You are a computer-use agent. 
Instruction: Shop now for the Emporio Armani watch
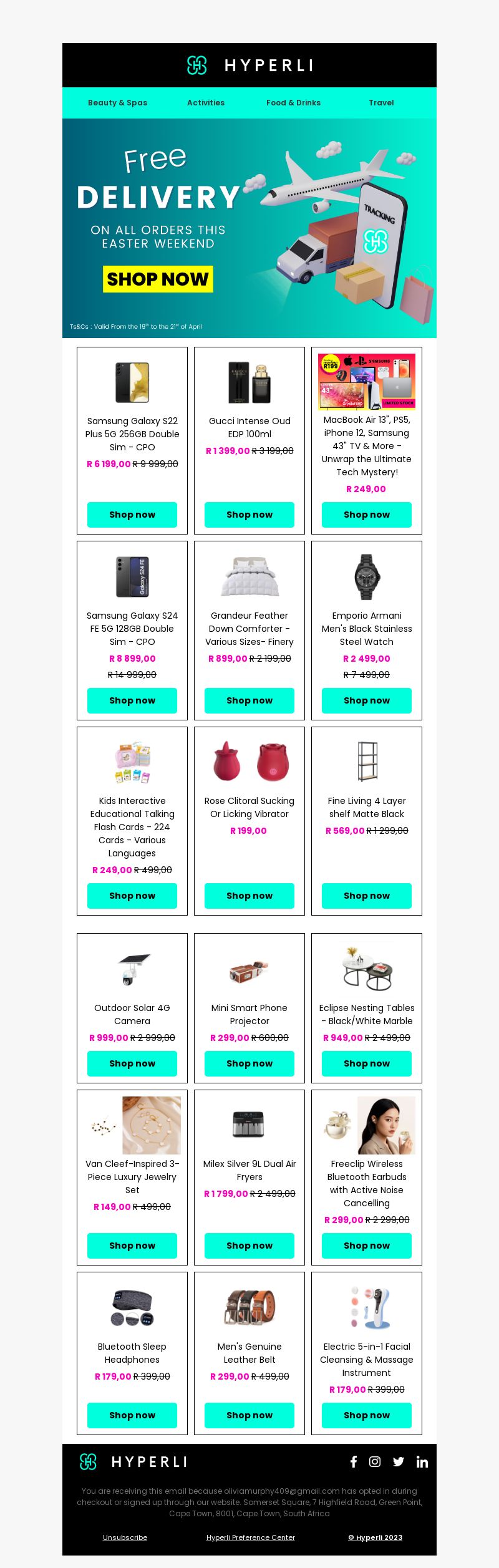367,700
